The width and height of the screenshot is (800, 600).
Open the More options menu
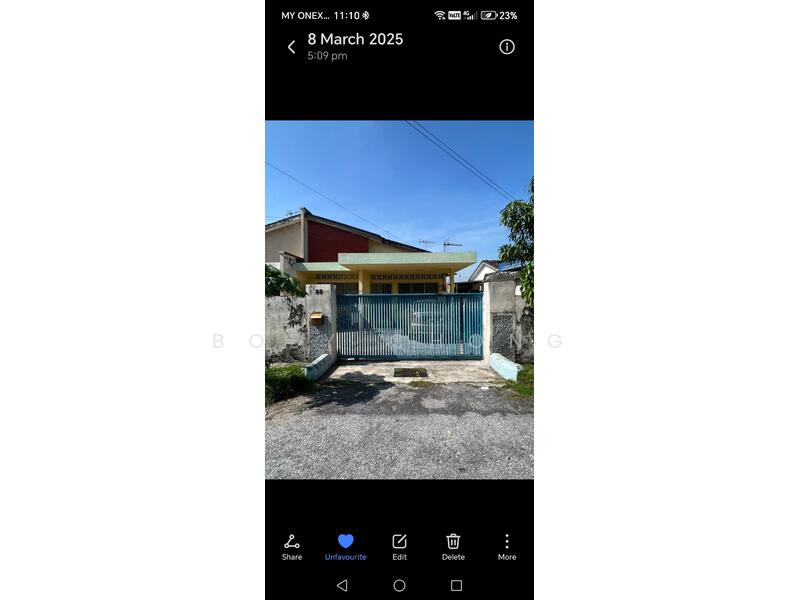click(507, 546)
